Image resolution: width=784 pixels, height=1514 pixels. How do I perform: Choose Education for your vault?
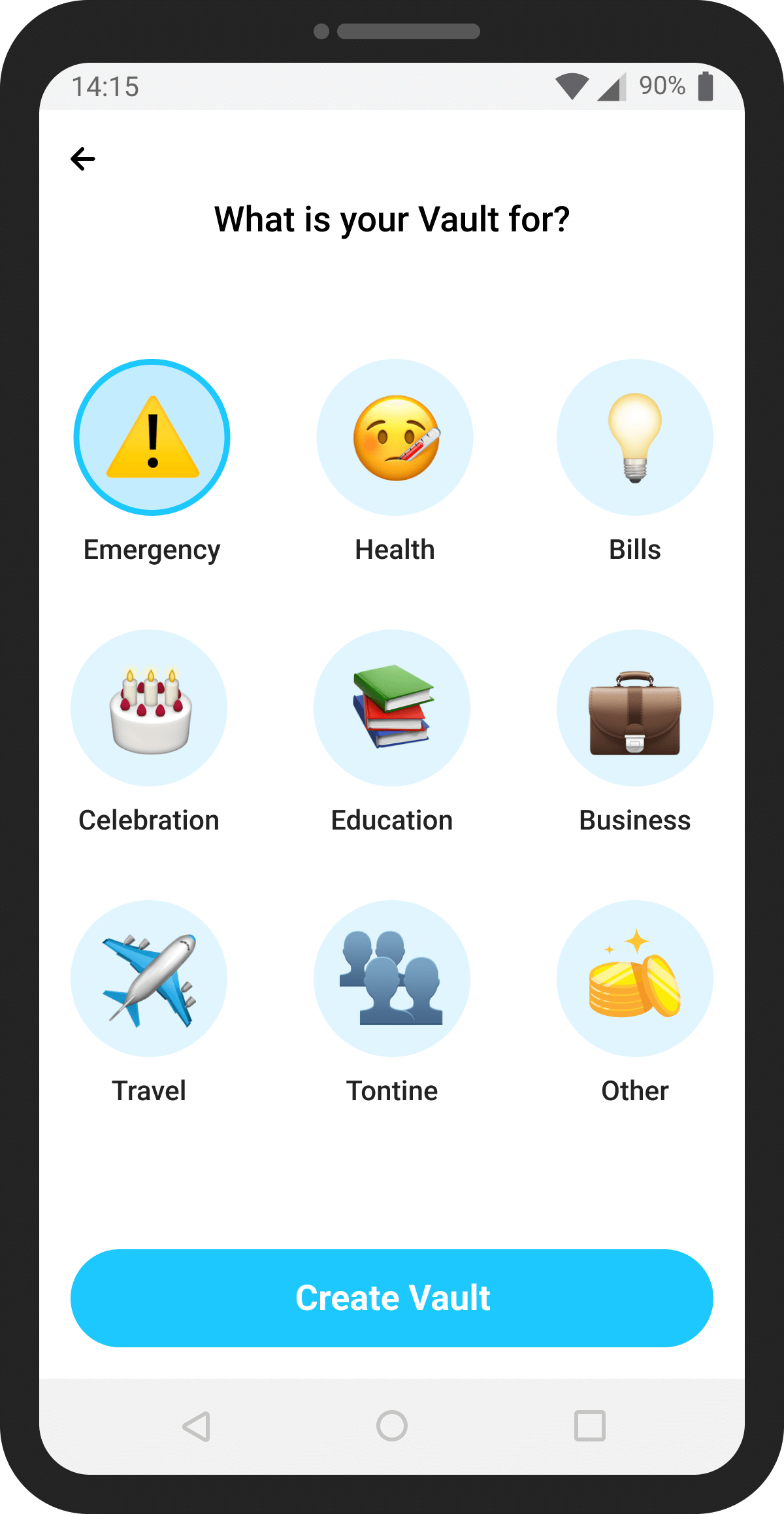point(392,708)
